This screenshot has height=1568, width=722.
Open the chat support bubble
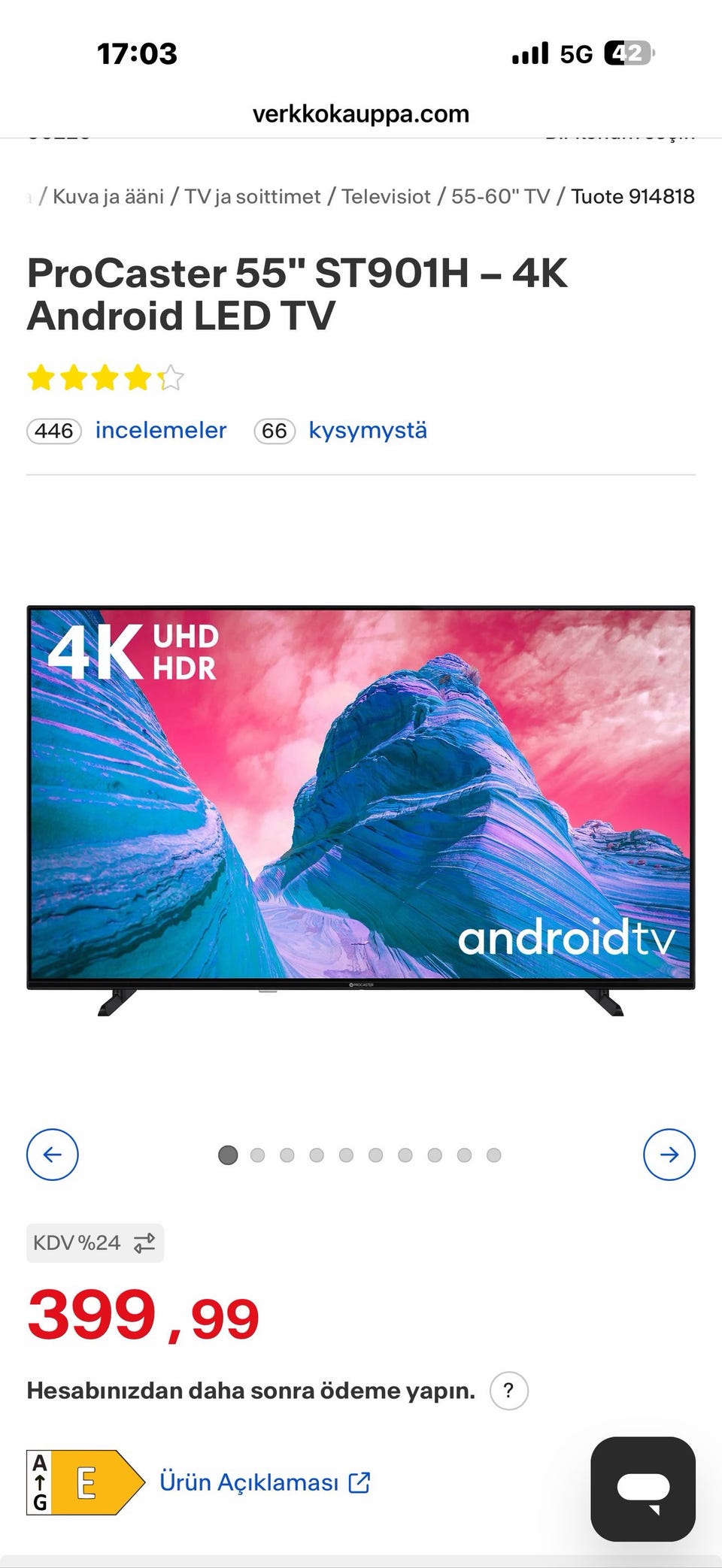click(642, 1489)
